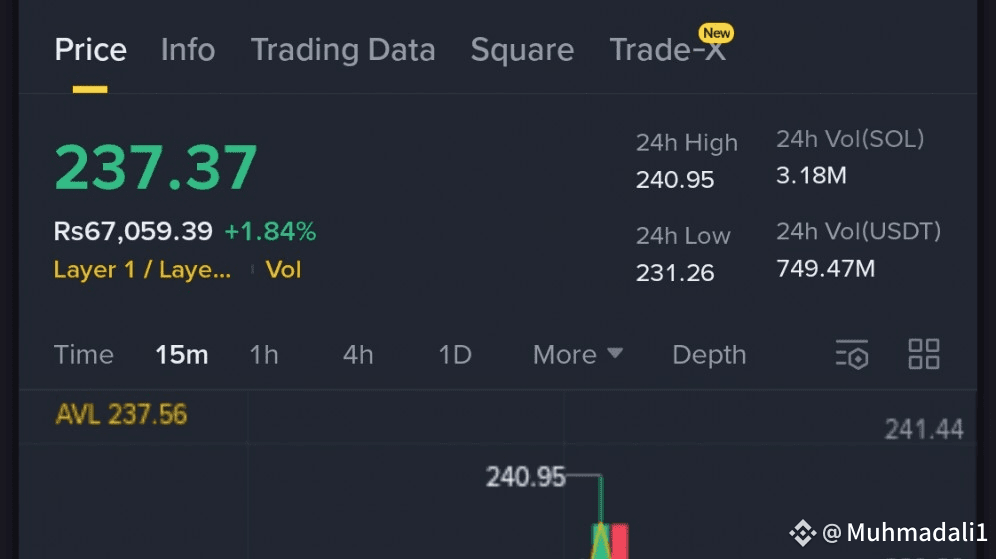
Task: Set the chart interval to 4h
Action: coord(358,355)
